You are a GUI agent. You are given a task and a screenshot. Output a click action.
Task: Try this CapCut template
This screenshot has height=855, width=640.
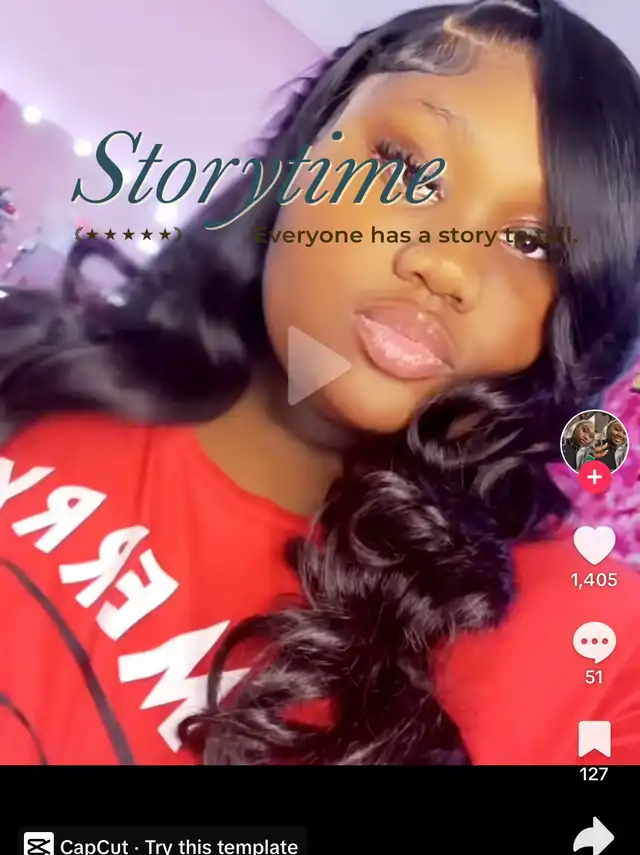[162, 844]
